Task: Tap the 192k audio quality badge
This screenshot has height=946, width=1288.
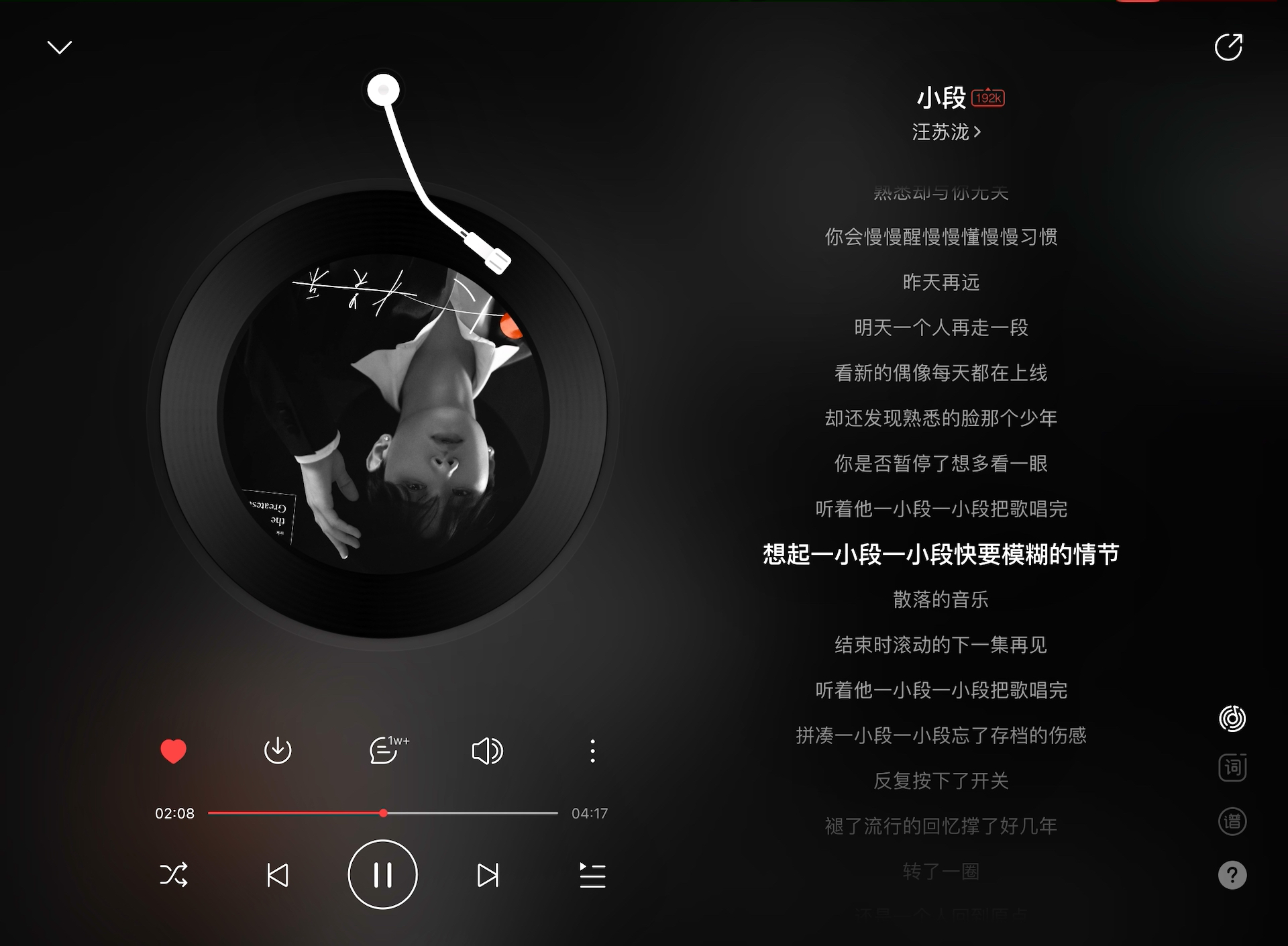Action: pos(987,98)
